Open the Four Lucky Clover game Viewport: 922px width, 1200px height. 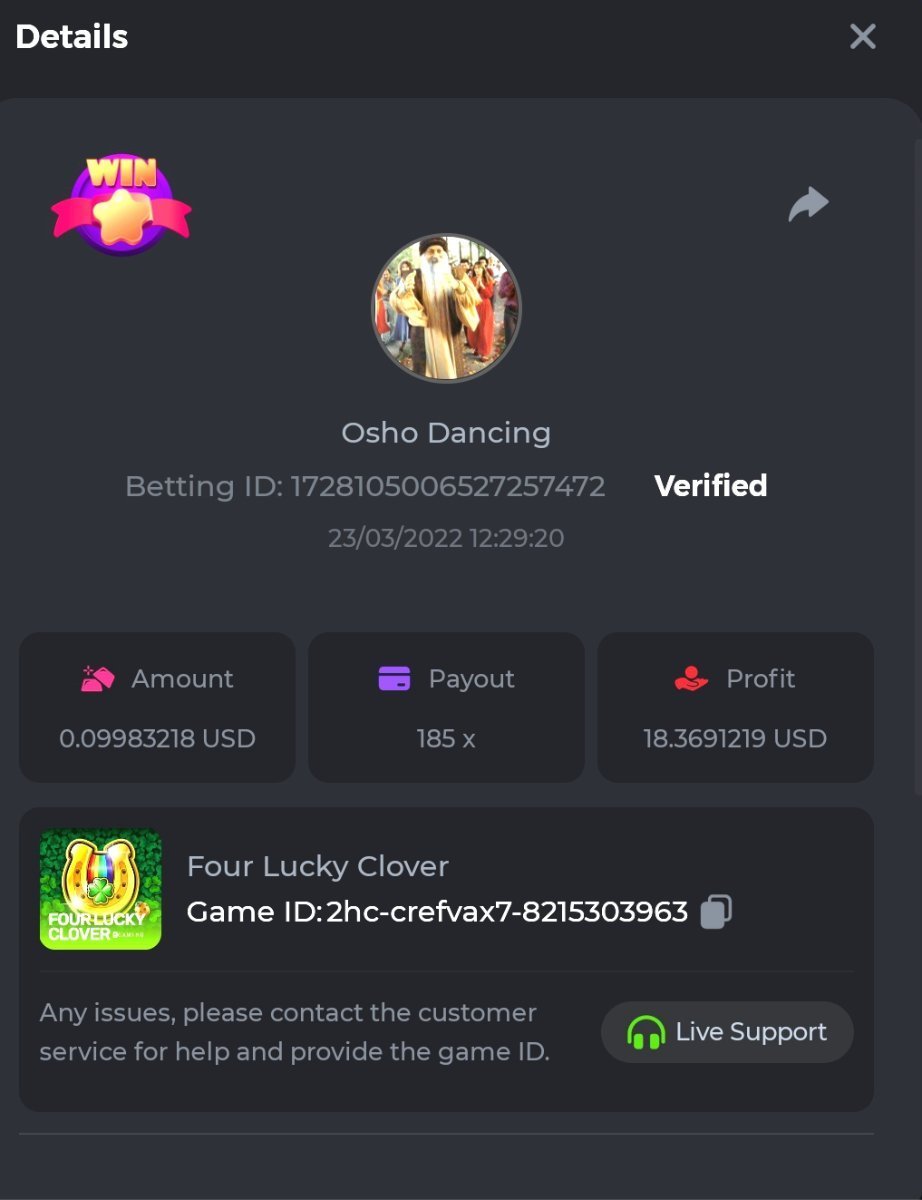point(100,889)
